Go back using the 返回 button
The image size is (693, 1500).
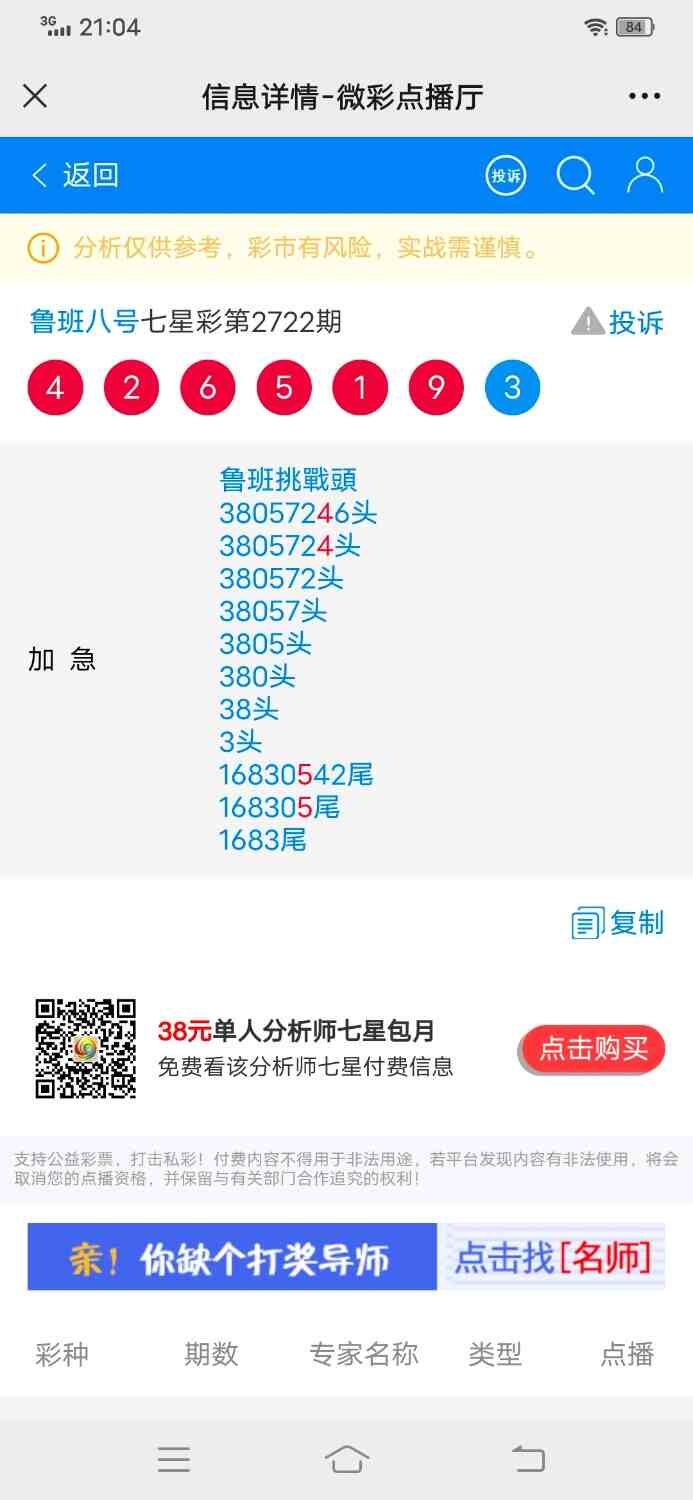tap(75, 176)
